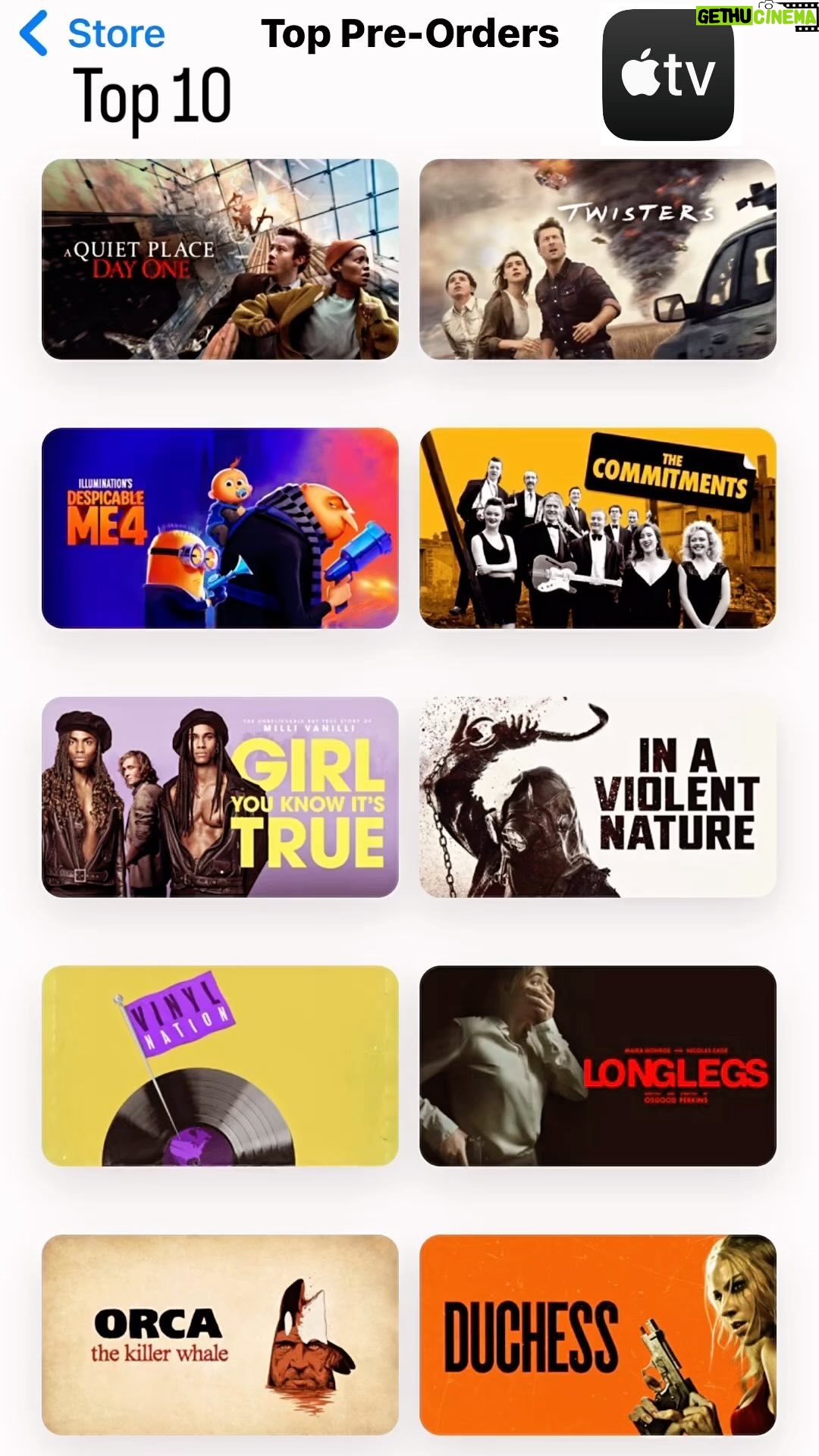Image resolution: width=819 pixels, height=1456 pixels.
Task: Open the Twisters movie tile
Action: pyautogui.click(x=598, y=259)
